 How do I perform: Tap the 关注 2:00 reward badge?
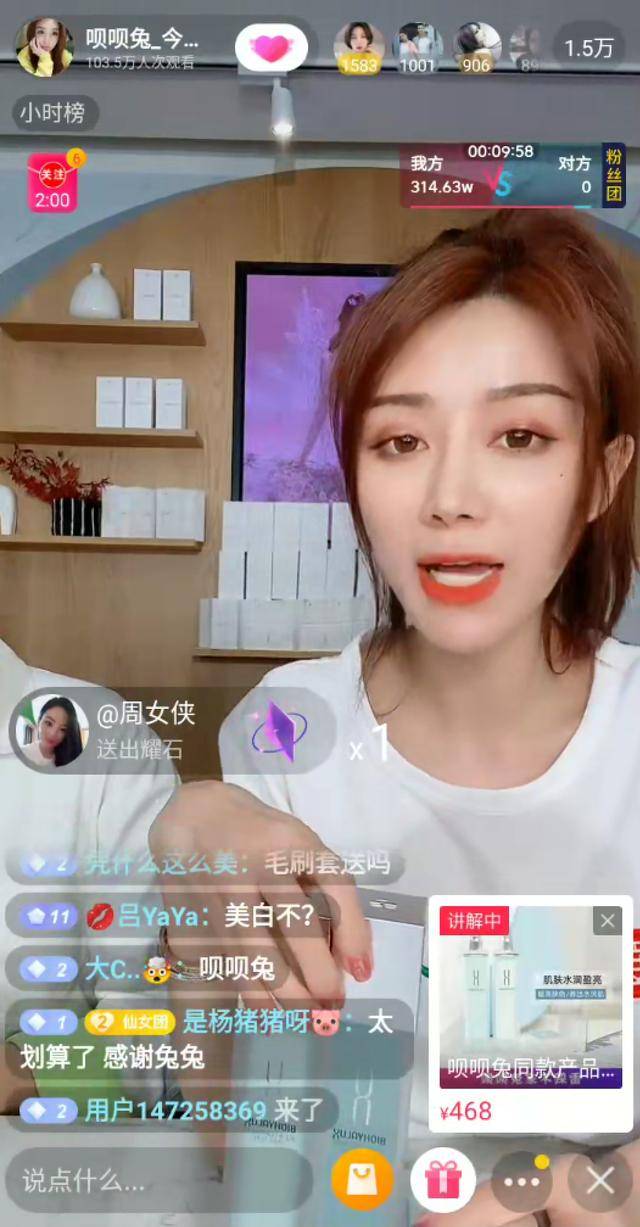[52, 183]
